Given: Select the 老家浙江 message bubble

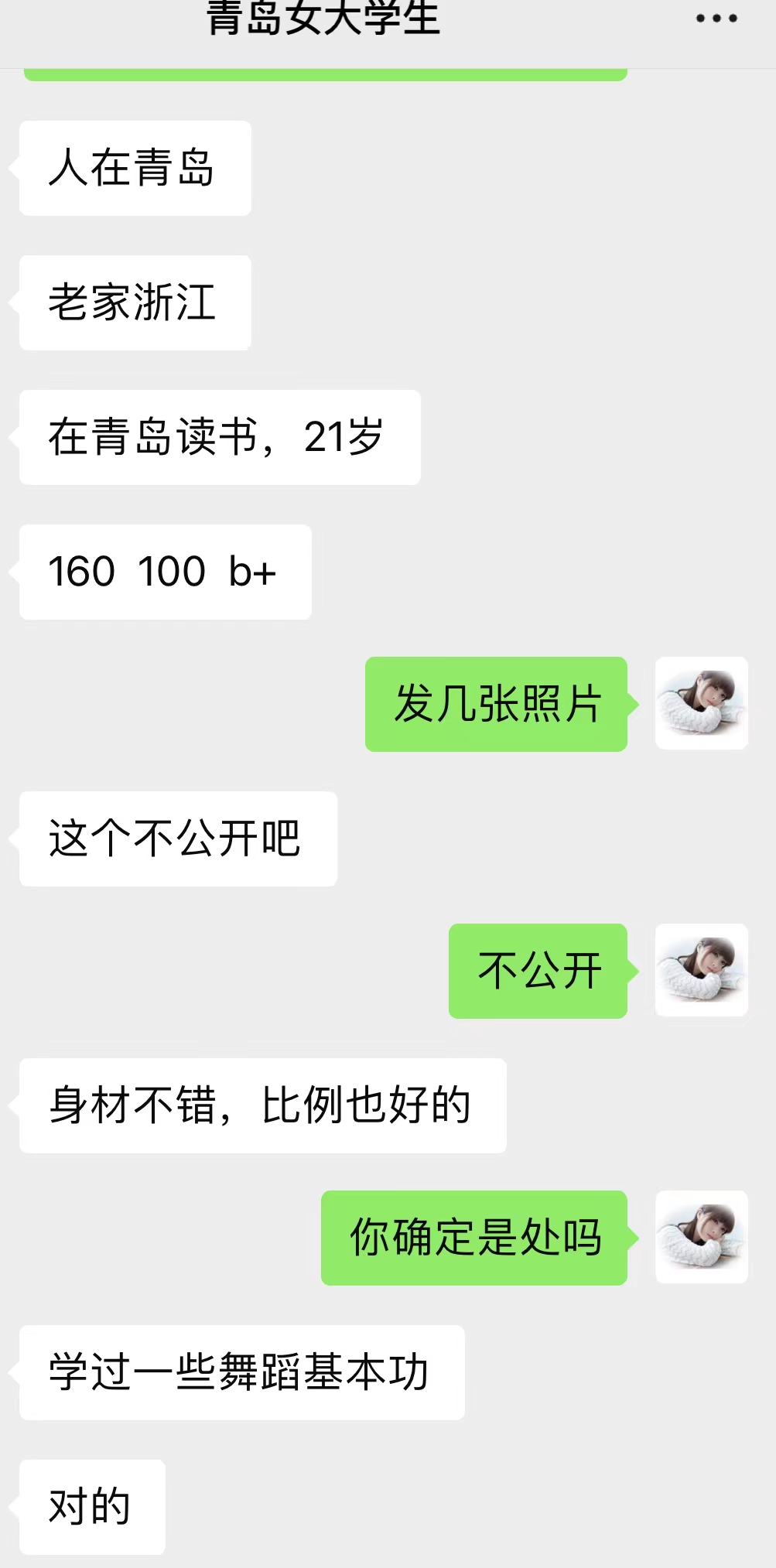Looking at the screenshot, I should click(x=135, y=302).
